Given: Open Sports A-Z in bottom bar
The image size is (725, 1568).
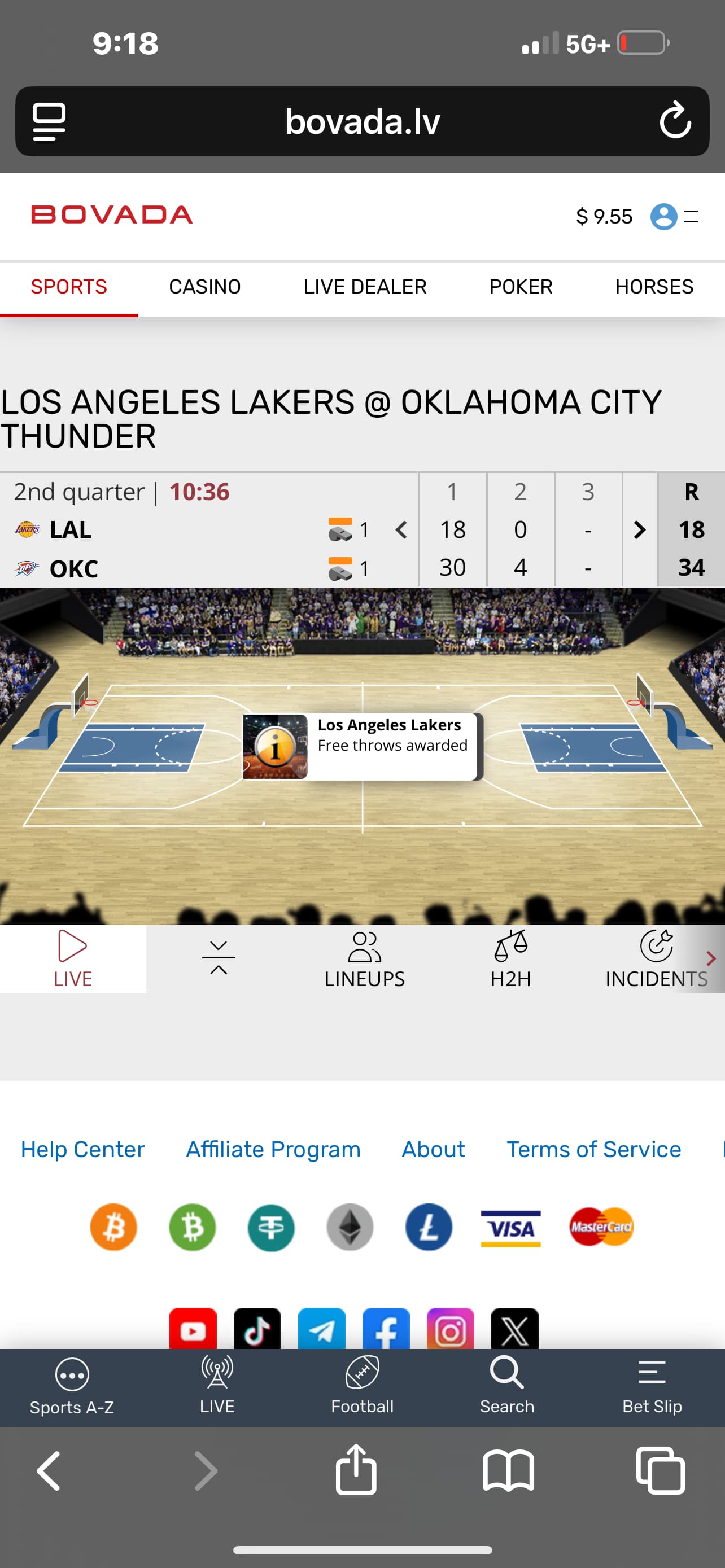Looking at the screenshot, I should pyautogui.click(x=72, y=1387).
